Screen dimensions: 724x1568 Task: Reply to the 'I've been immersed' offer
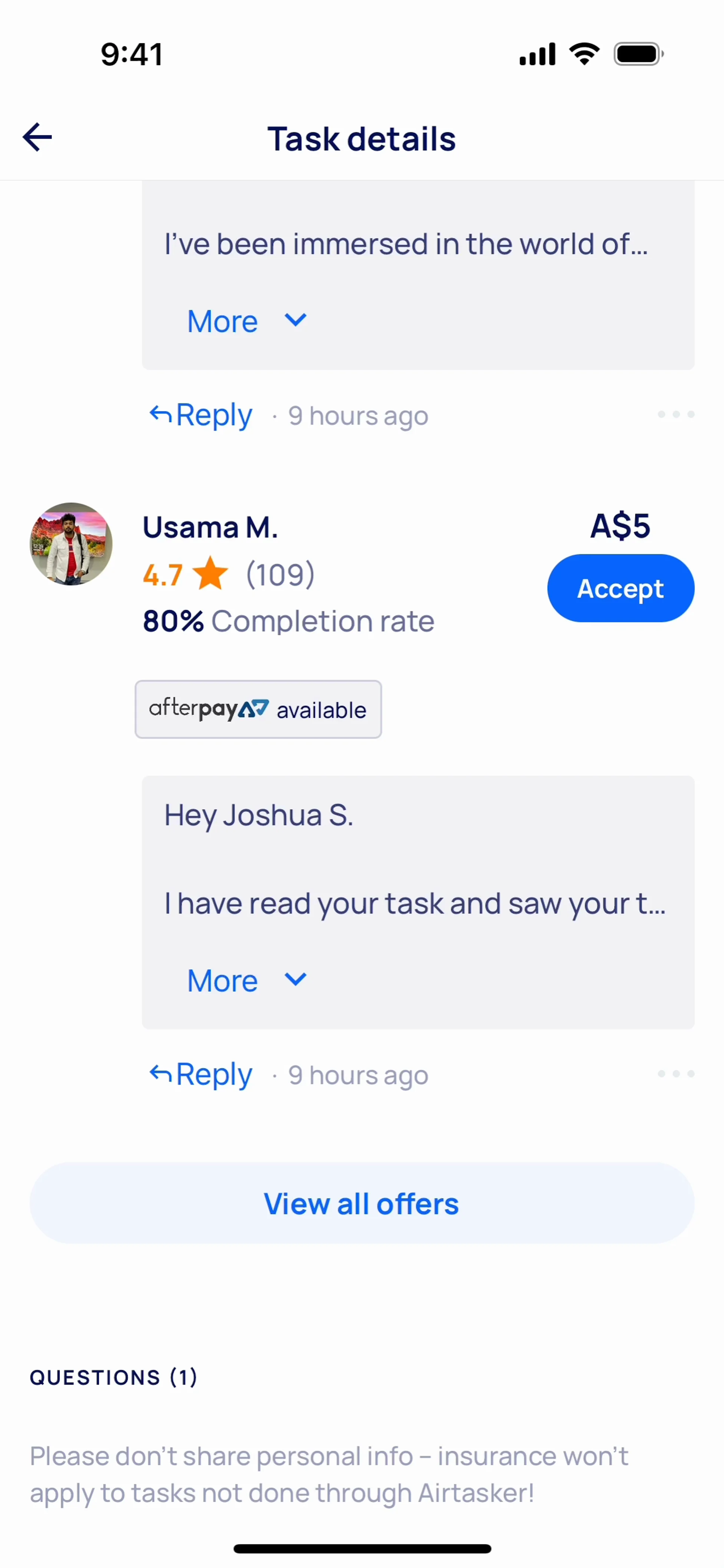(x=201, y=415)
